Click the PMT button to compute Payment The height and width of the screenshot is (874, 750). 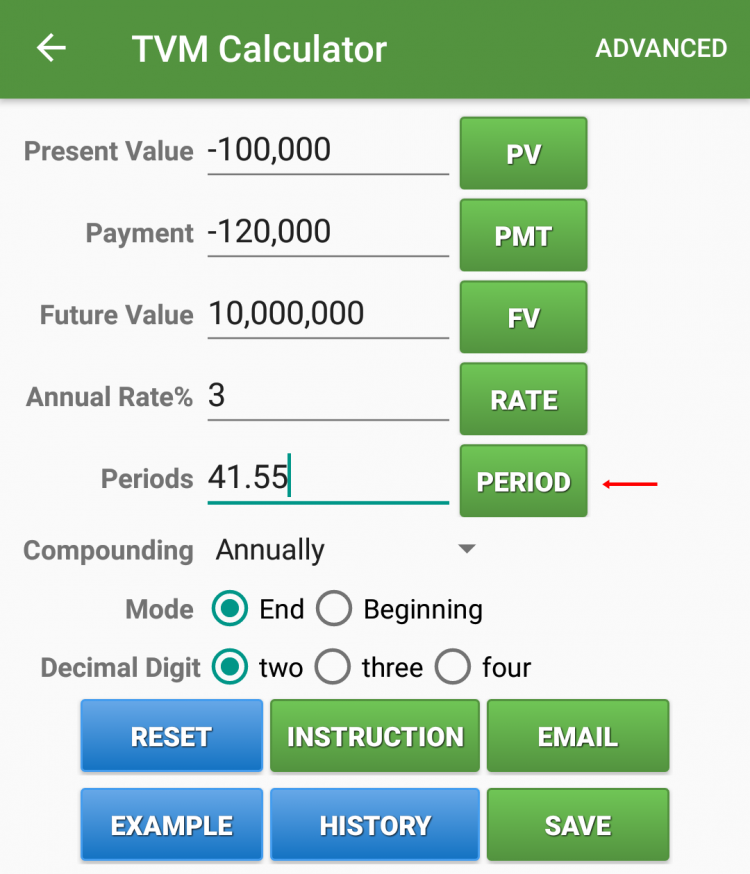[x=523, y=235]
